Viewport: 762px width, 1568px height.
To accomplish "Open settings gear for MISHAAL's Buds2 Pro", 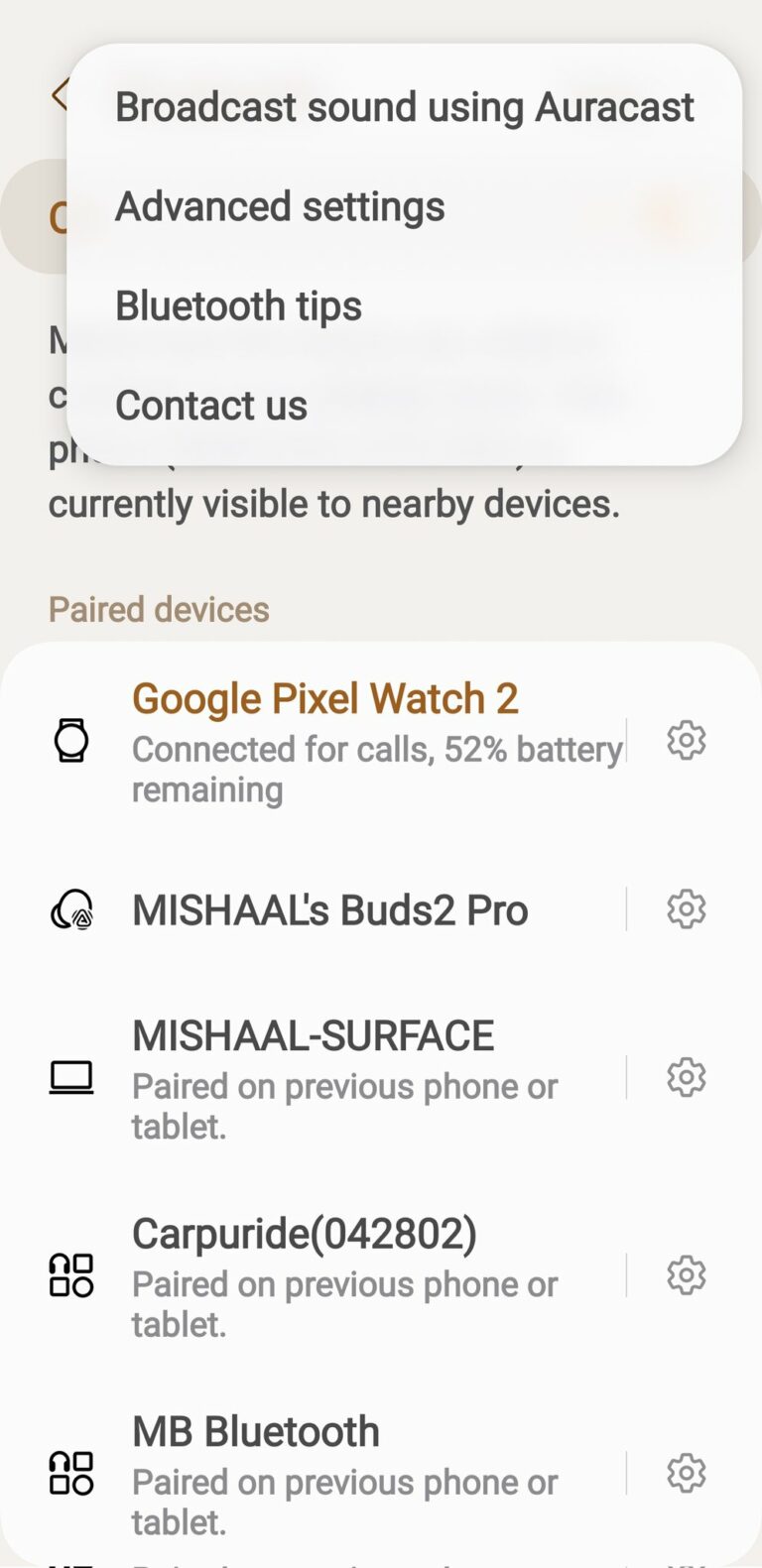I will (x=686, y=907).
